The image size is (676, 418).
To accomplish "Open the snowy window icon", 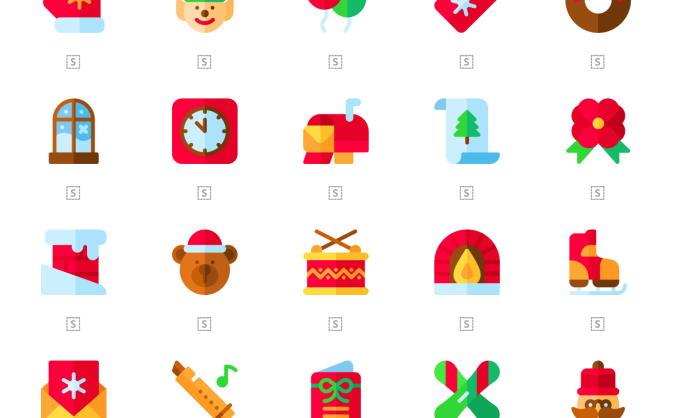I will tap(74, 131).
